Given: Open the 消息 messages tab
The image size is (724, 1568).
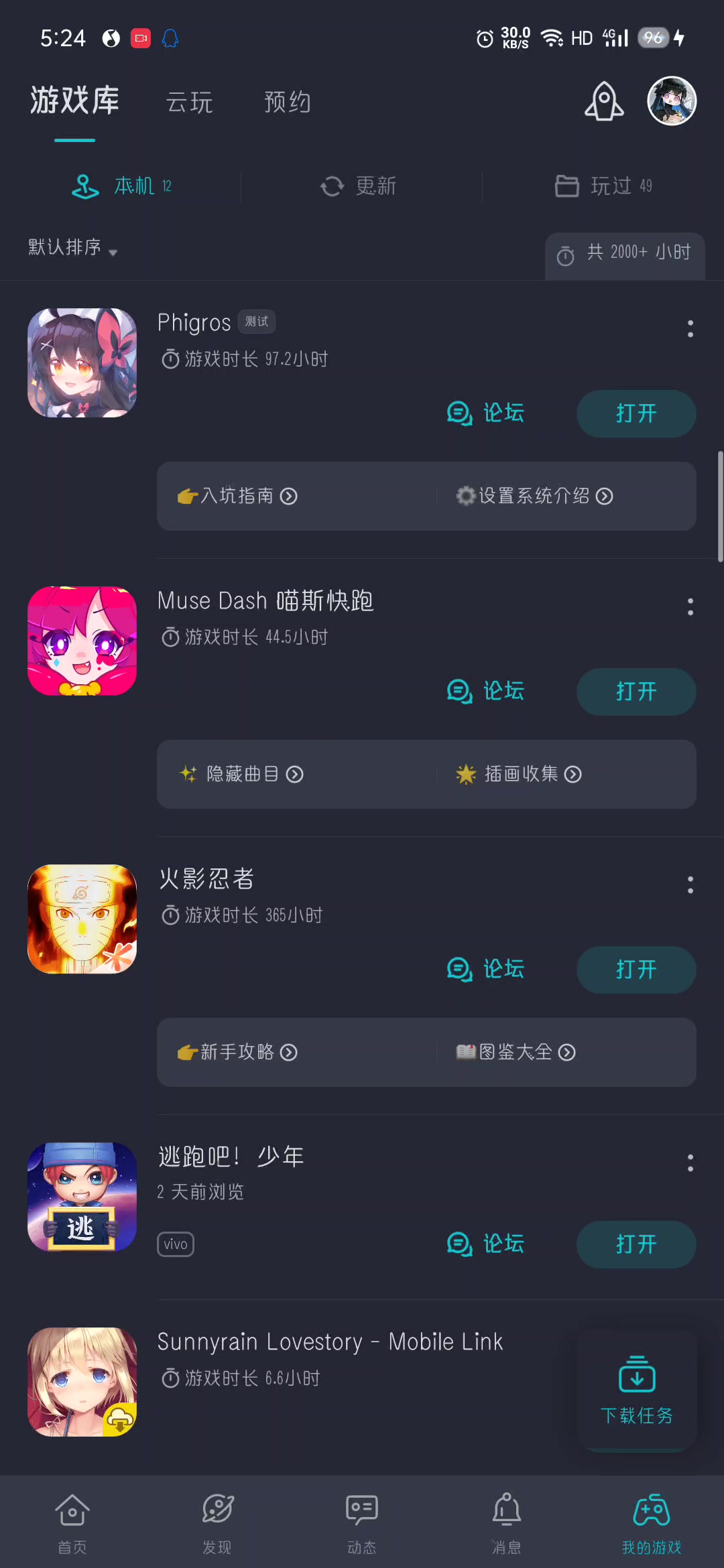Looking at the screenshot, I should tap(507, 1524).
